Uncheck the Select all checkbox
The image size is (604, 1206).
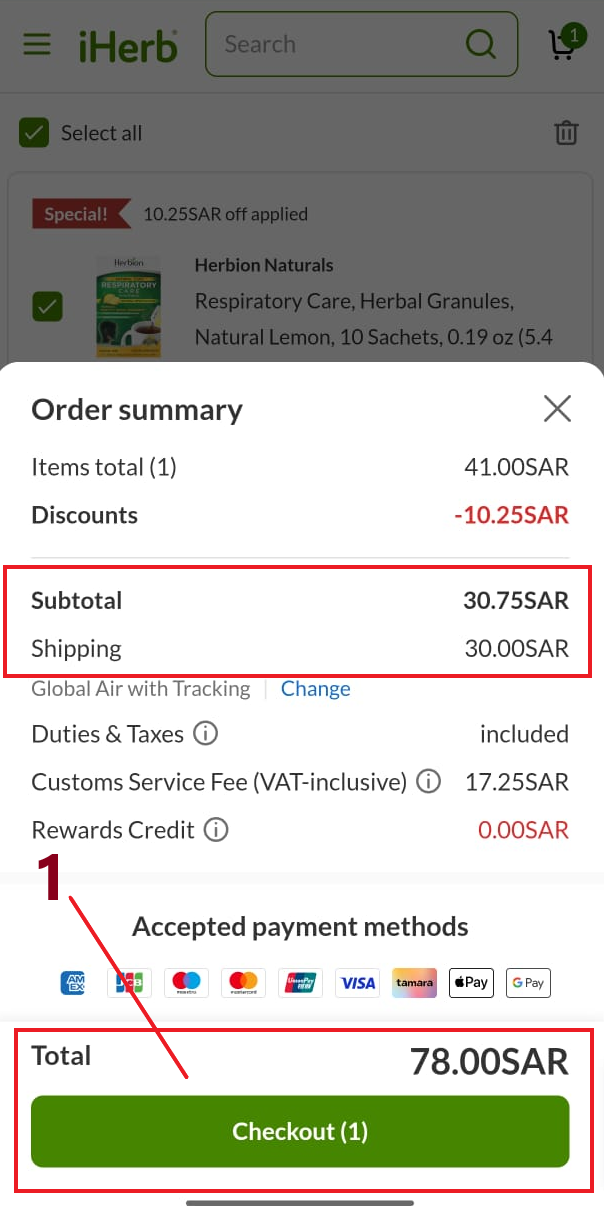pos(34,133)
